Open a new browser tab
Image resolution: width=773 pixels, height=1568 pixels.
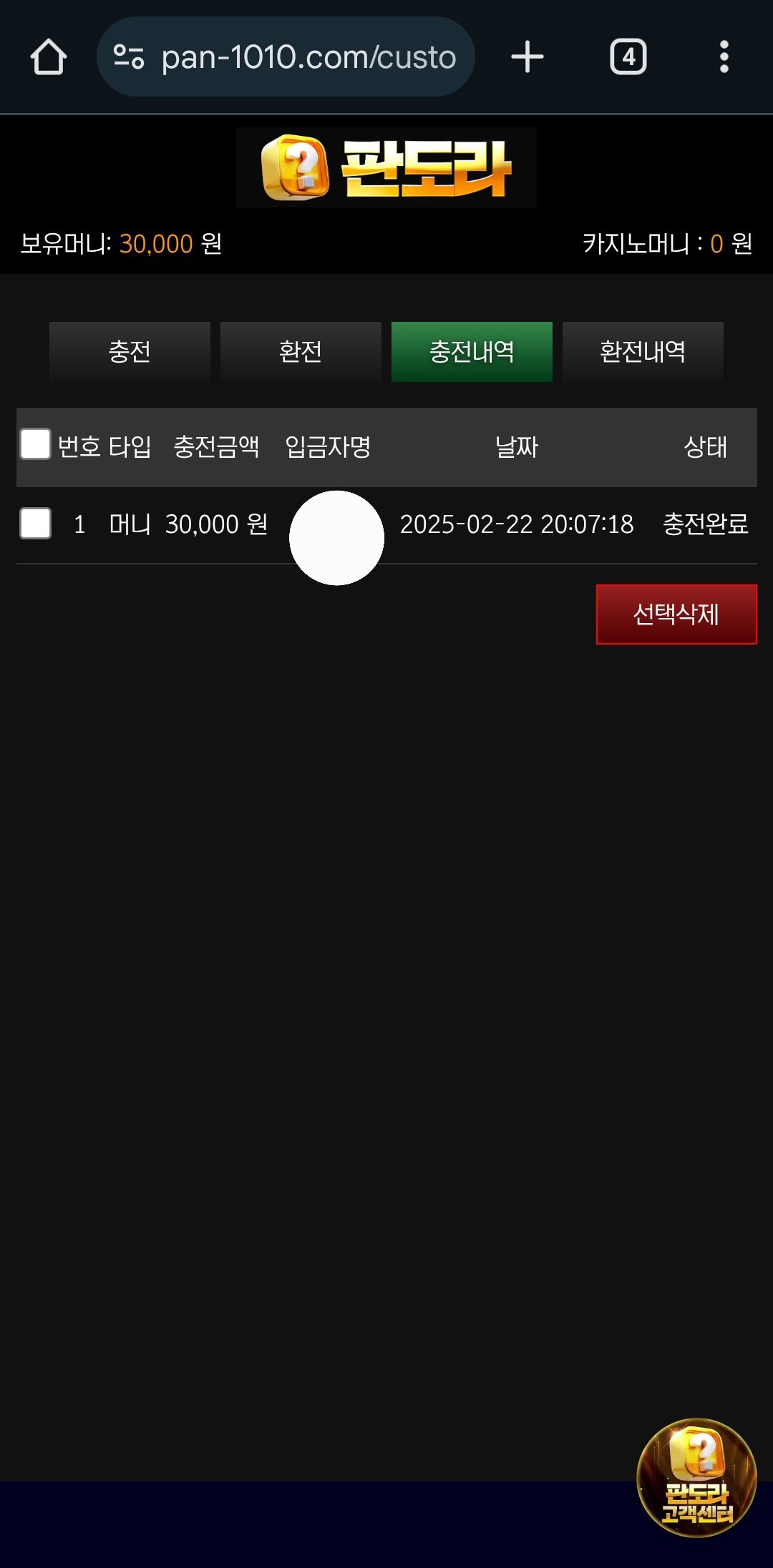528,57
